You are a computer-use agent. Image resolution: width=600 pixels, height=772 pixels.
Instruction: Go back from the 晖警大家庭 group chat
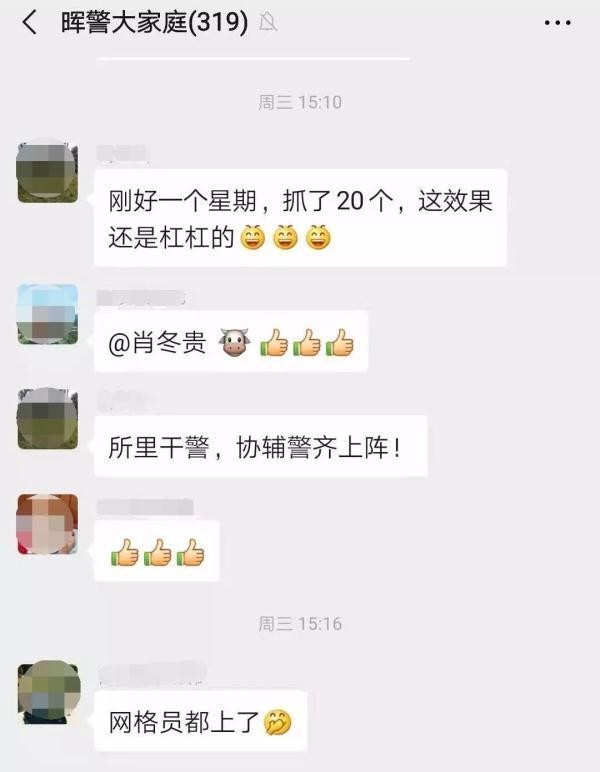pos(30,23)
